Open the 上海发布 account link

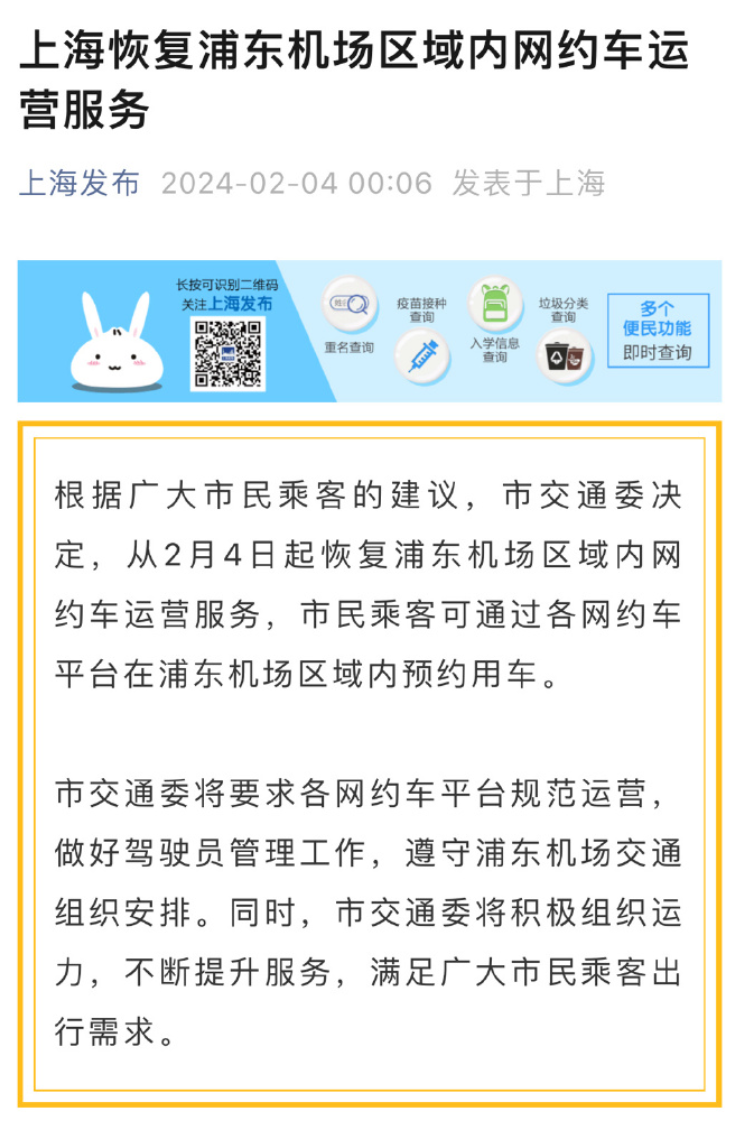coord(80,184)
